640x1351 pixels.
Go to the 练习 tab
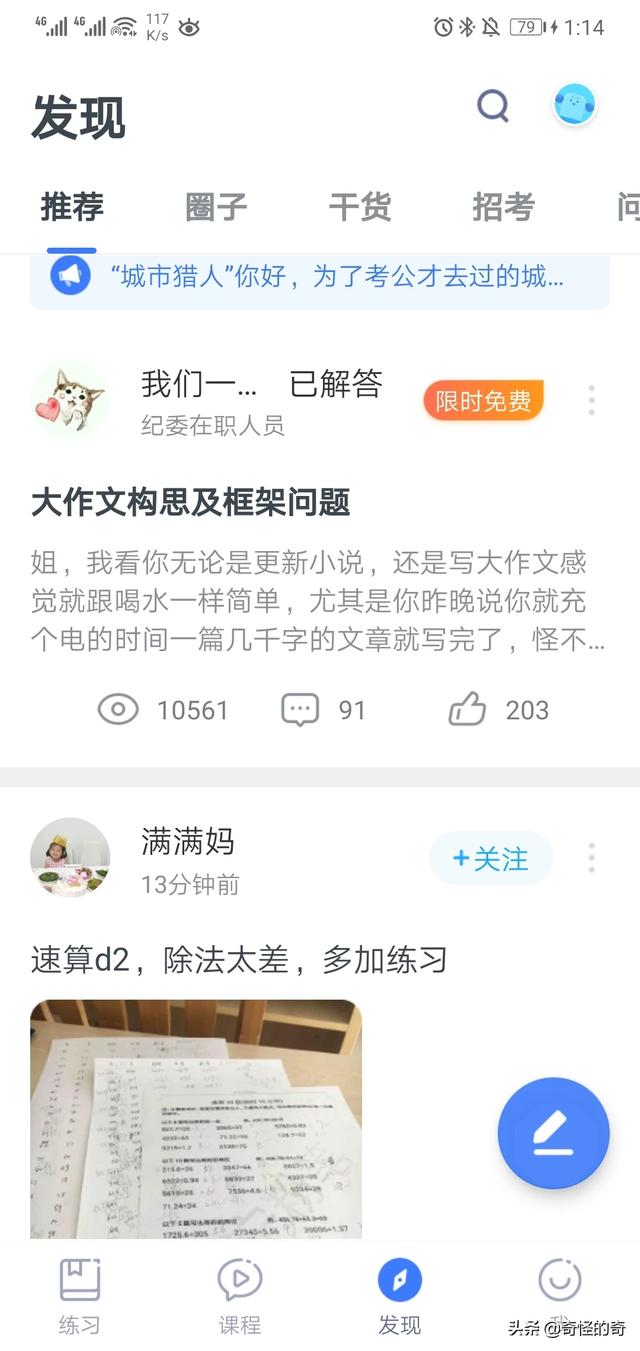point(80,1296)
